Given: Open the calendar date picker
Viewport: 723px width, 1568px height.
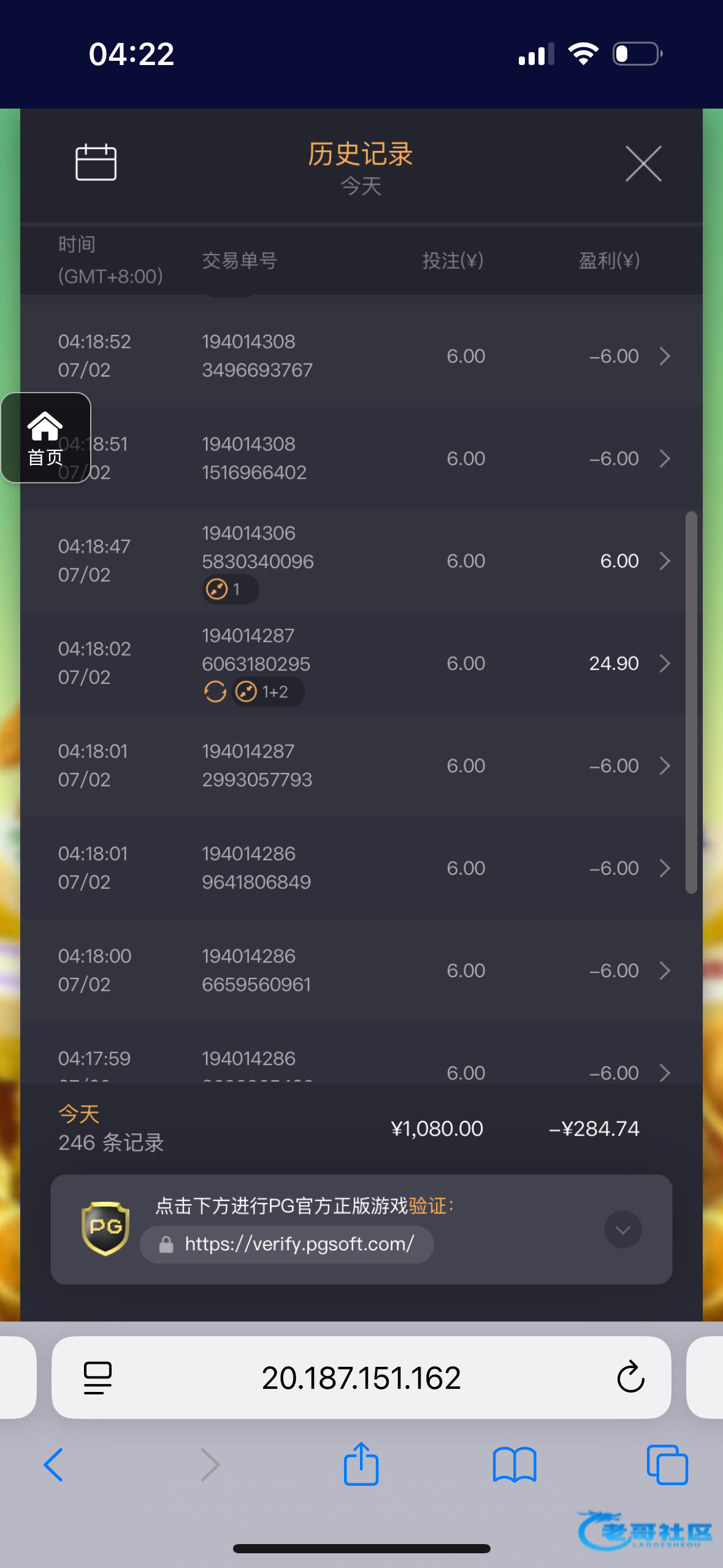Looking at the screenshot, I should pos(96,163).
